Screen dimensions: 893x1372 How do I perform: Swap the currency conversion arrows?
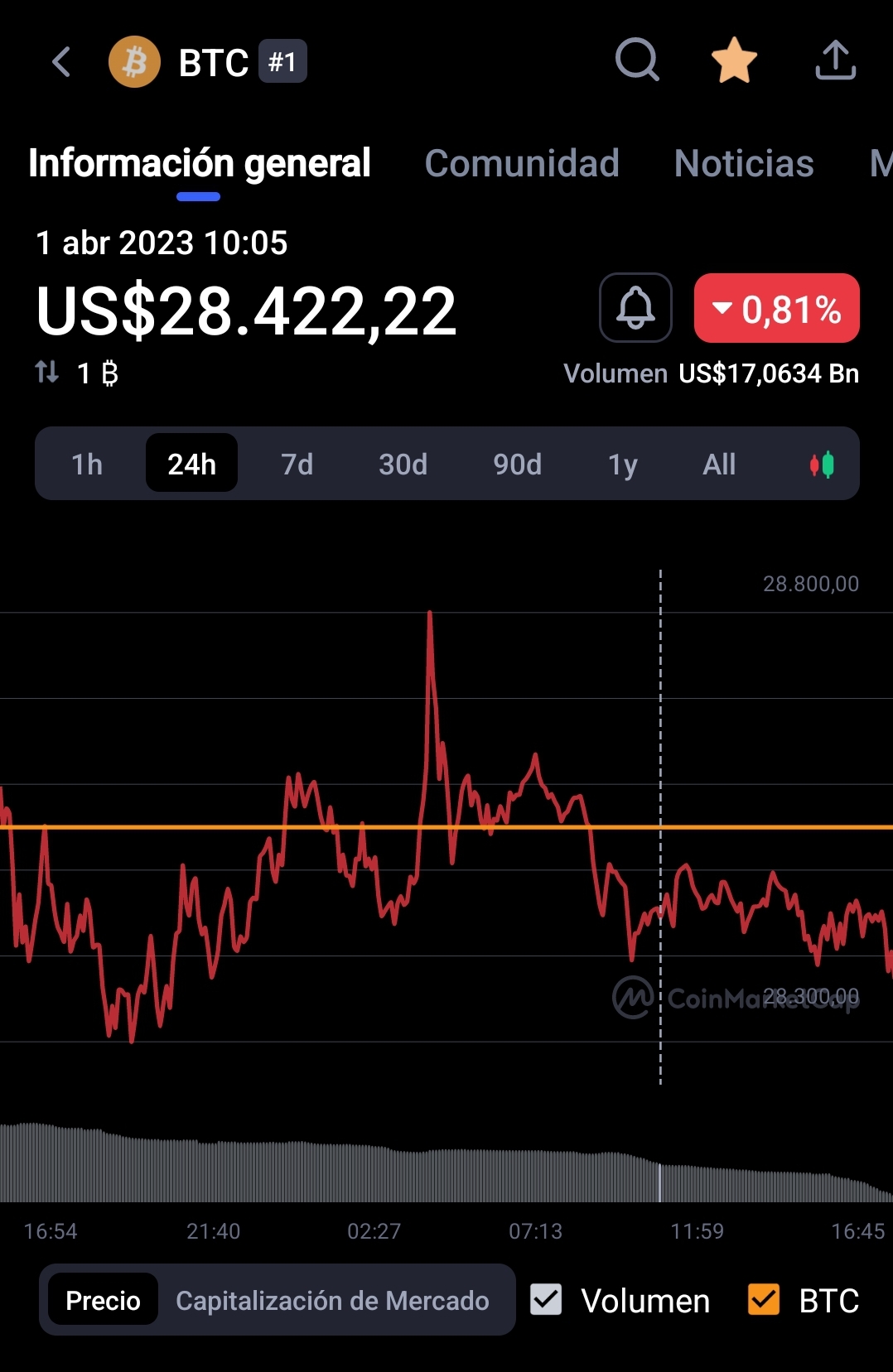[47, 373]
